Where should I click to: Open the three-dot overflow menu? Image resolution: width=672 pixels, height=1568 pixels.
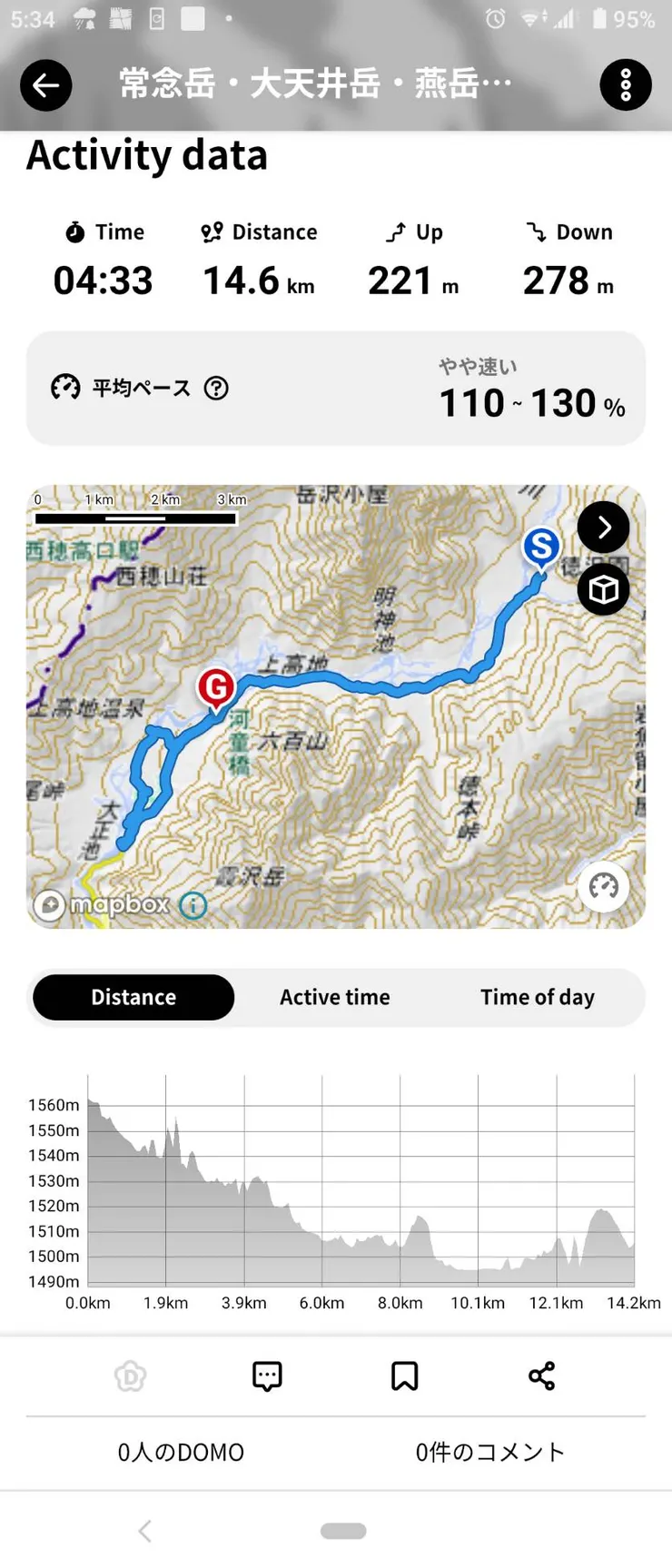point(626,84)
